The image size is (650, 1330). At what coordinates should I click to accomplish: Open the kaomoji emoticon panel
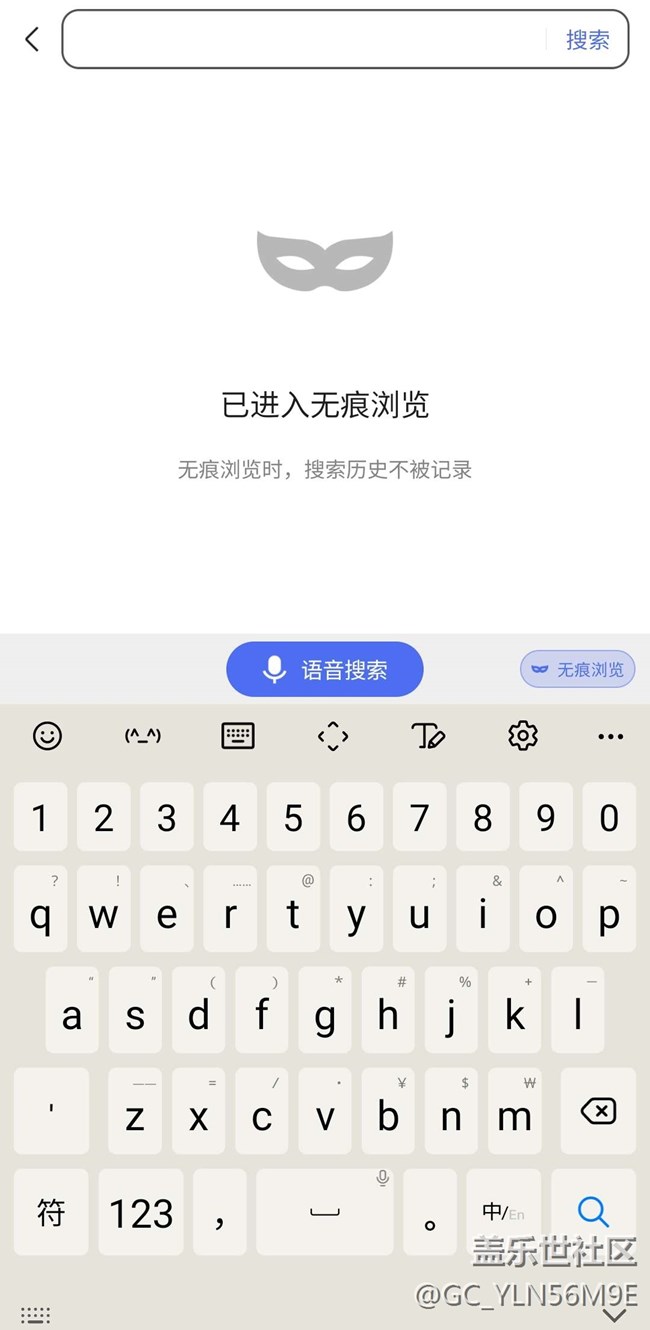[x=142, y=736]
